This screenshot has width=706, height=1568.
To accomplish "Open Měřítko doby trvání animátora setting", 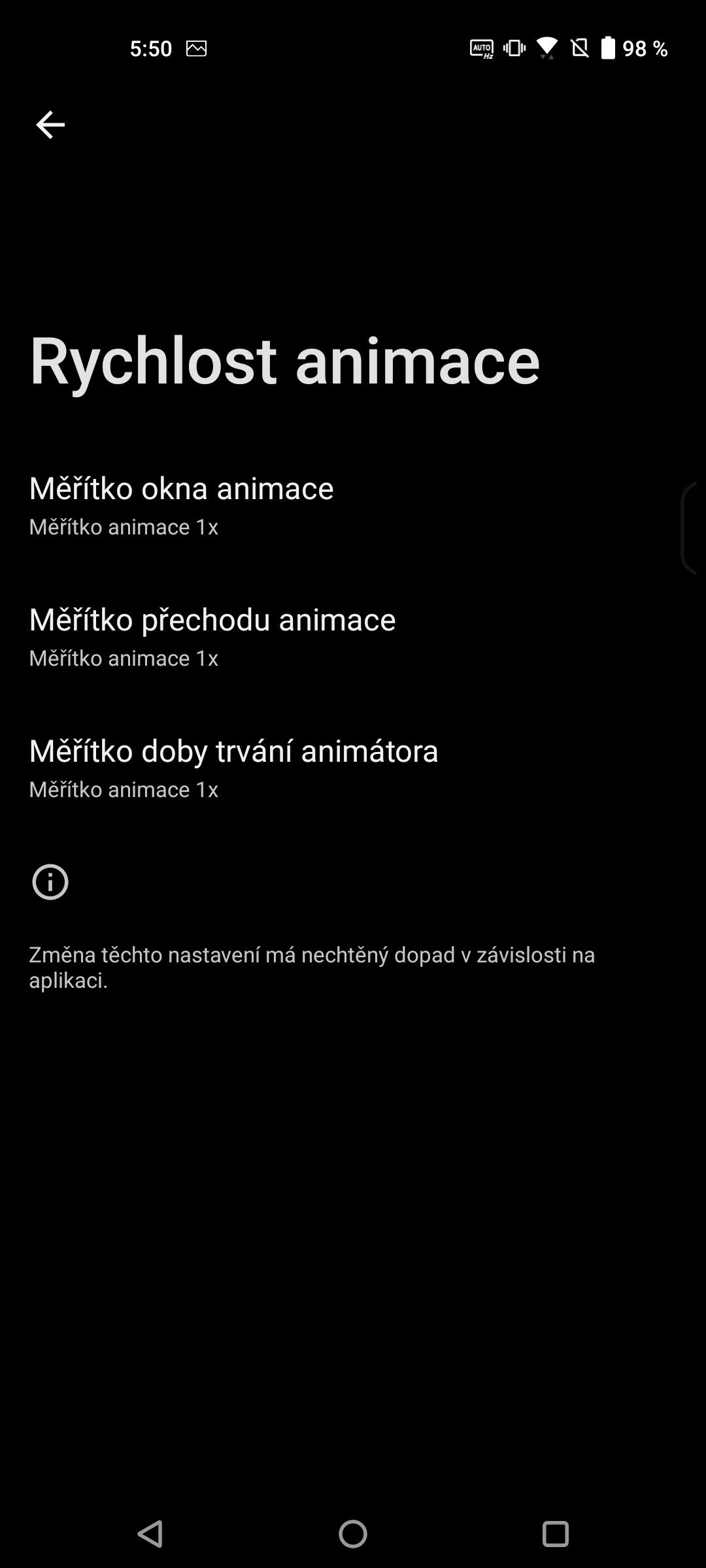I will [353, 768].
